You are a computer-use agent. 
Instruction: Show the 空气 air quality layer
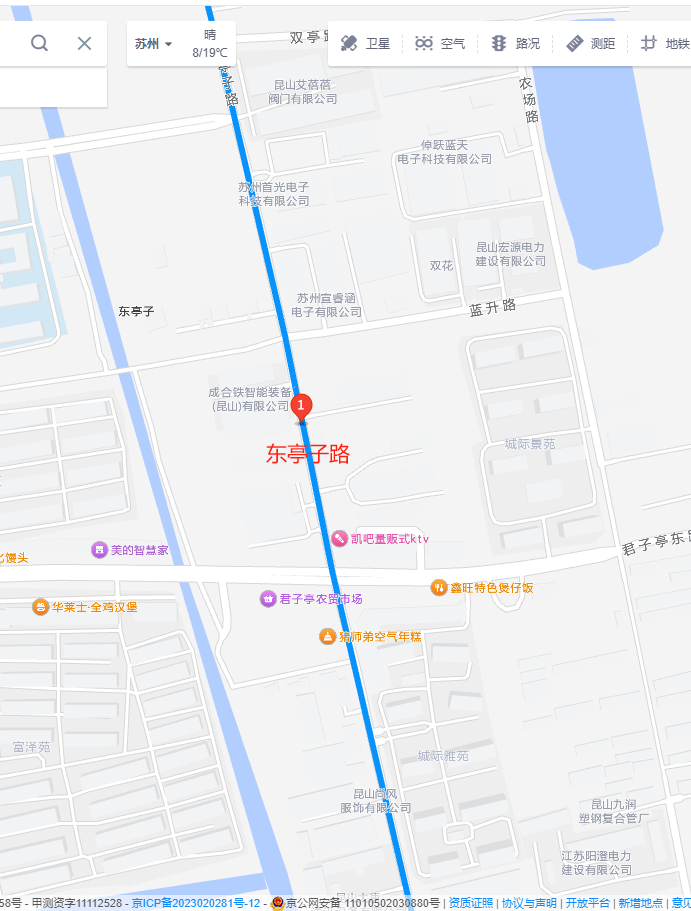tap(440, 44)
